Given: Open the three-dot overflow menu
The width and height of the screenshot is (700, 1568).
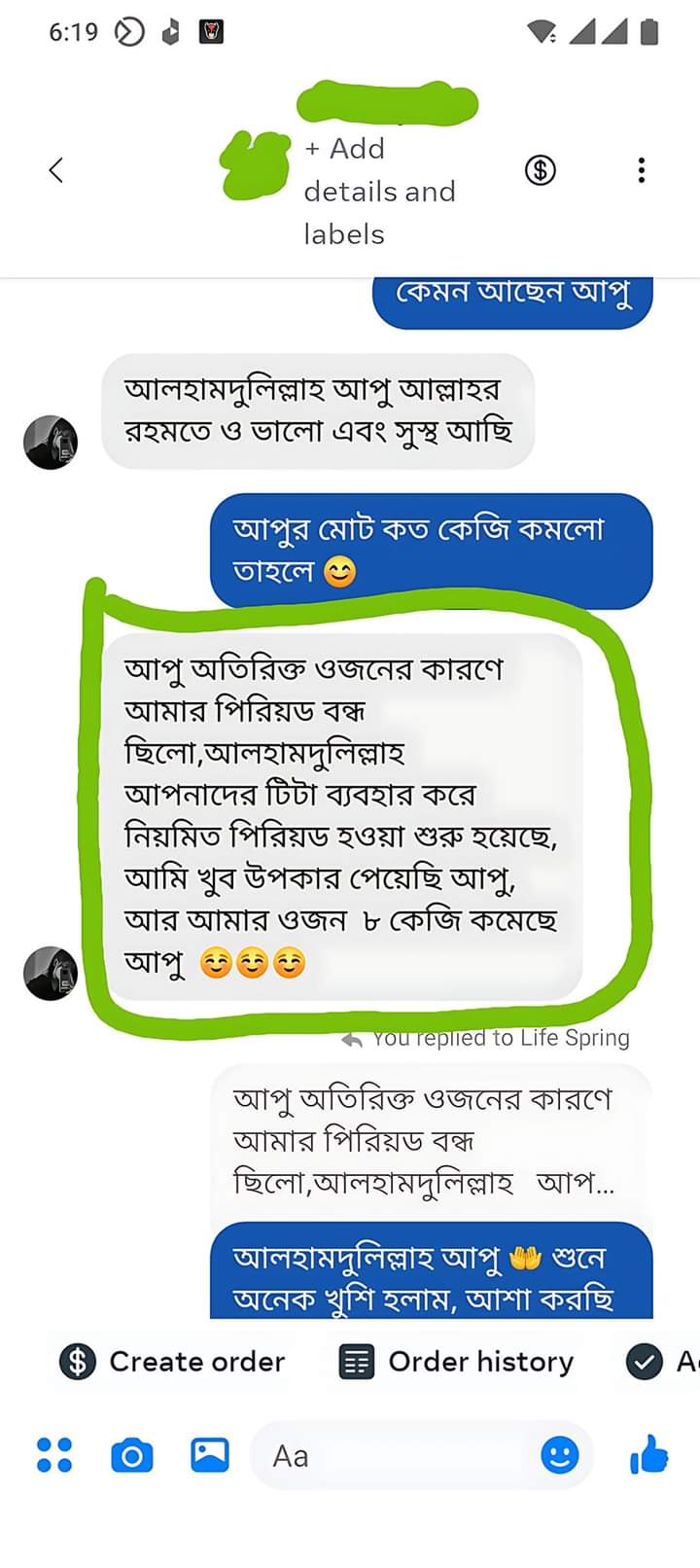Looking at the screenshot, I should pos(641,170).
